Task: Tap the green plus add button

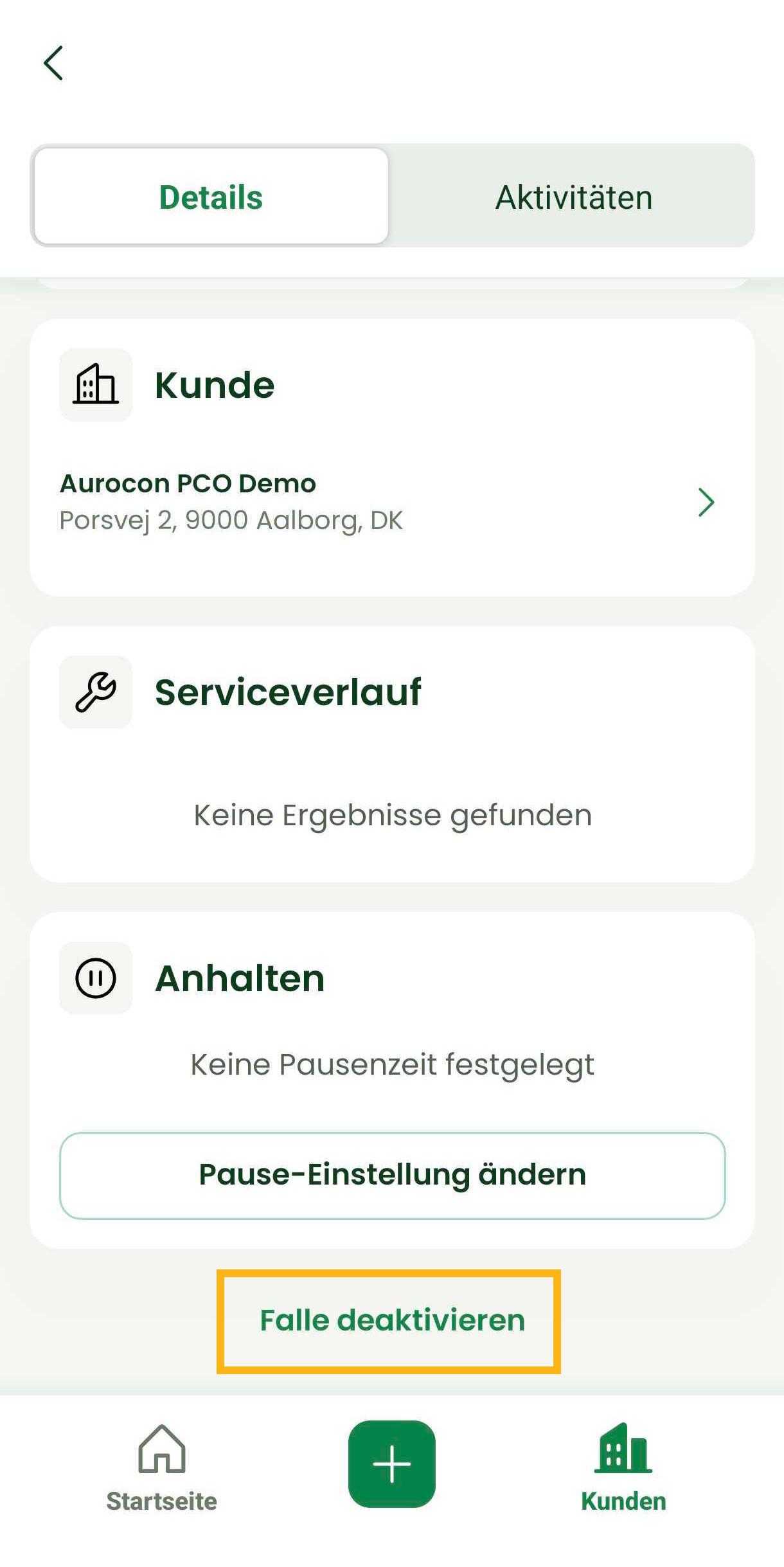Action: coord(391,1464)
